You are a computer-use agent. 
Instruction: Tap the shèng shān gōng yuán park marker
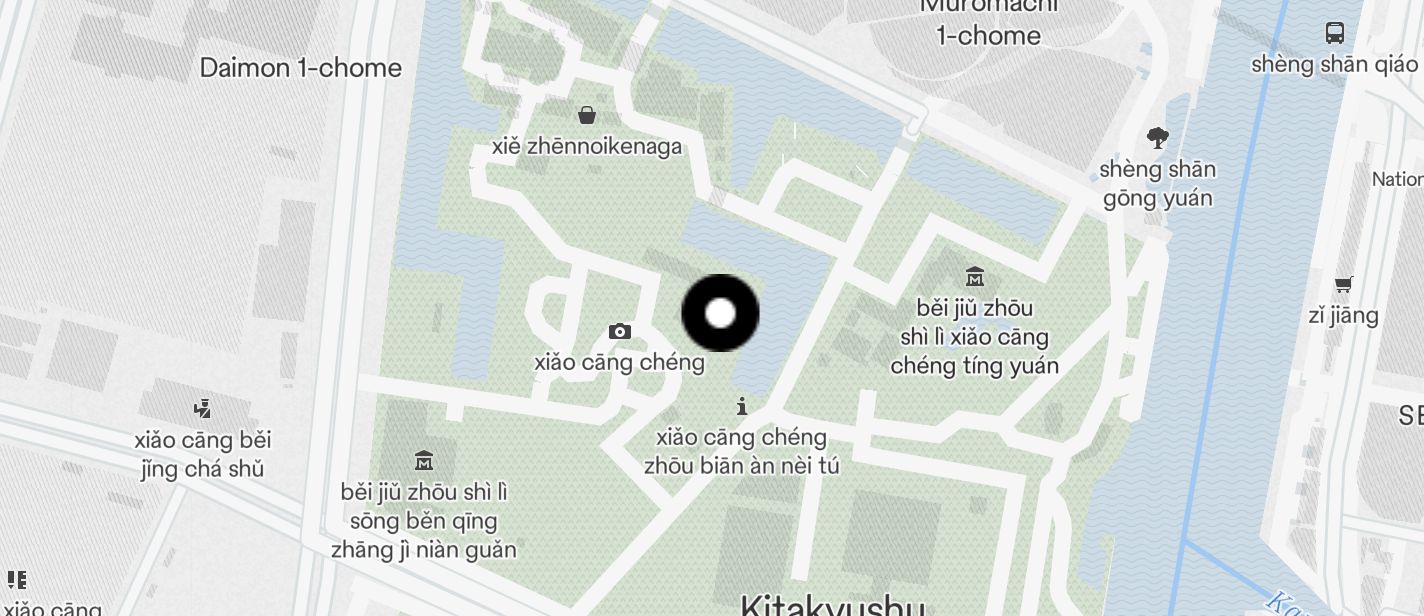click(1158, 138)
